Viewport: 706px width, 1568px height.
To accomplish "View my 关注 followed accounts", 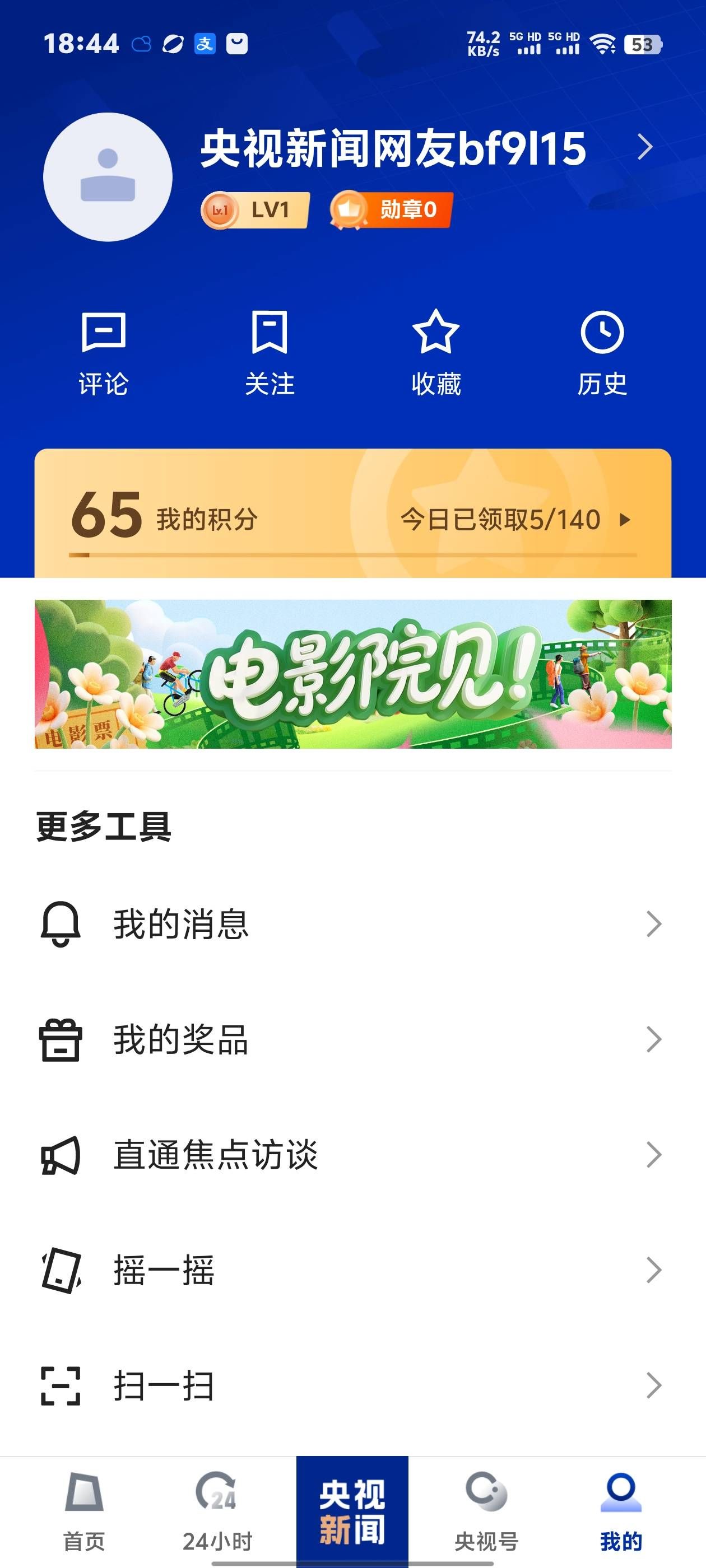I will point(270,352).
